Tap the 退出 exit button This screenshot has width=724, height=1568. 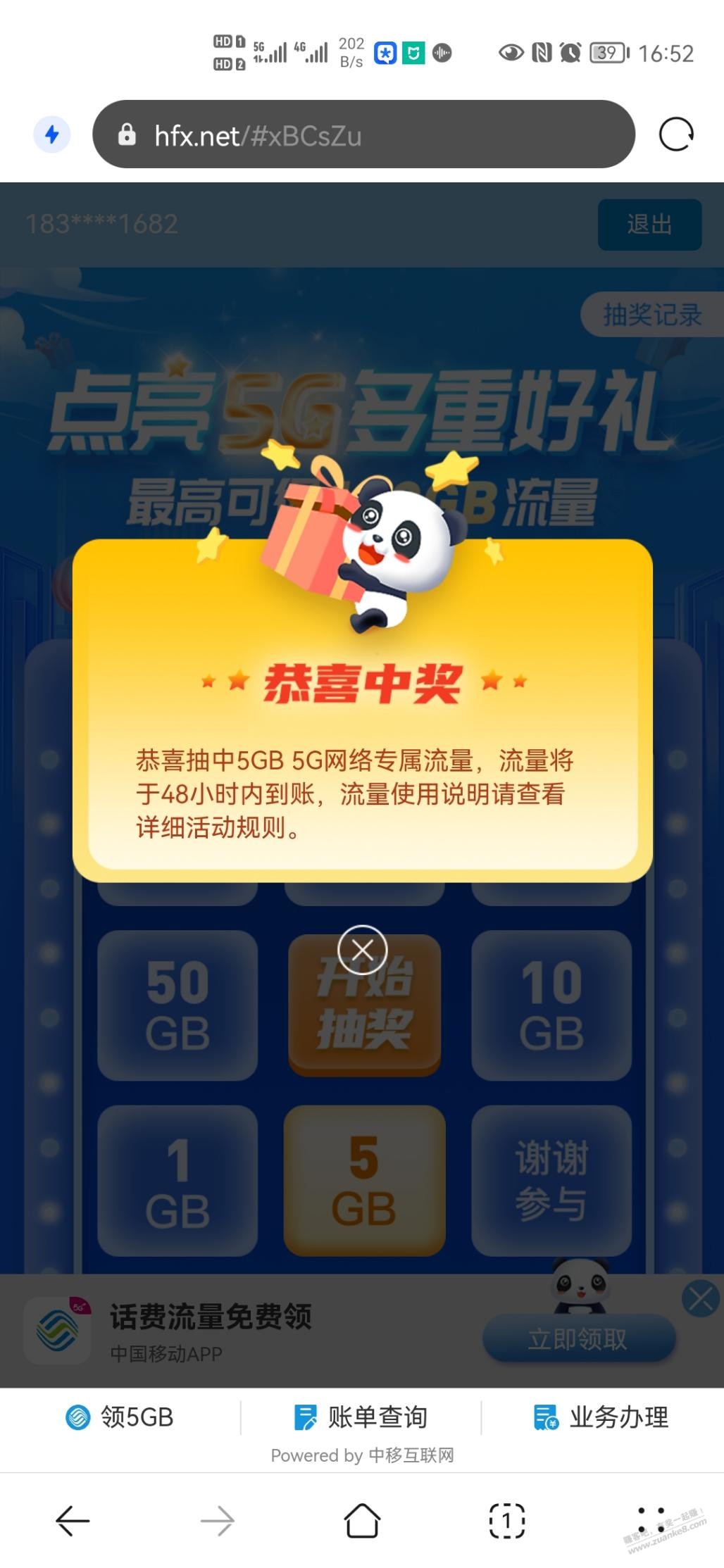tap(649, 224)
